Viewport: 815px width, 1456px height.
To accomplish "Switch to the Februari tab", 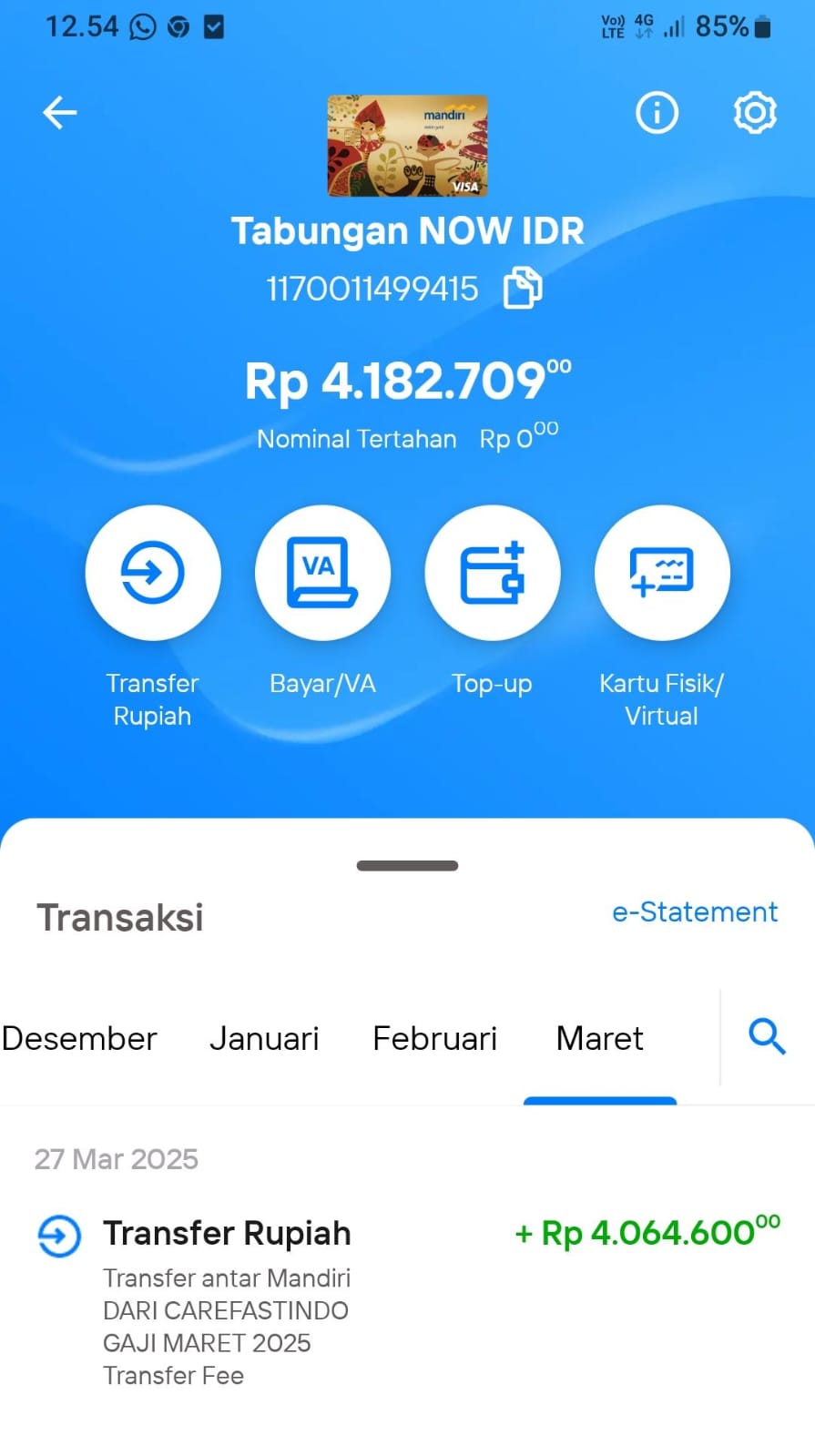I will click(x=434, y=1038).
